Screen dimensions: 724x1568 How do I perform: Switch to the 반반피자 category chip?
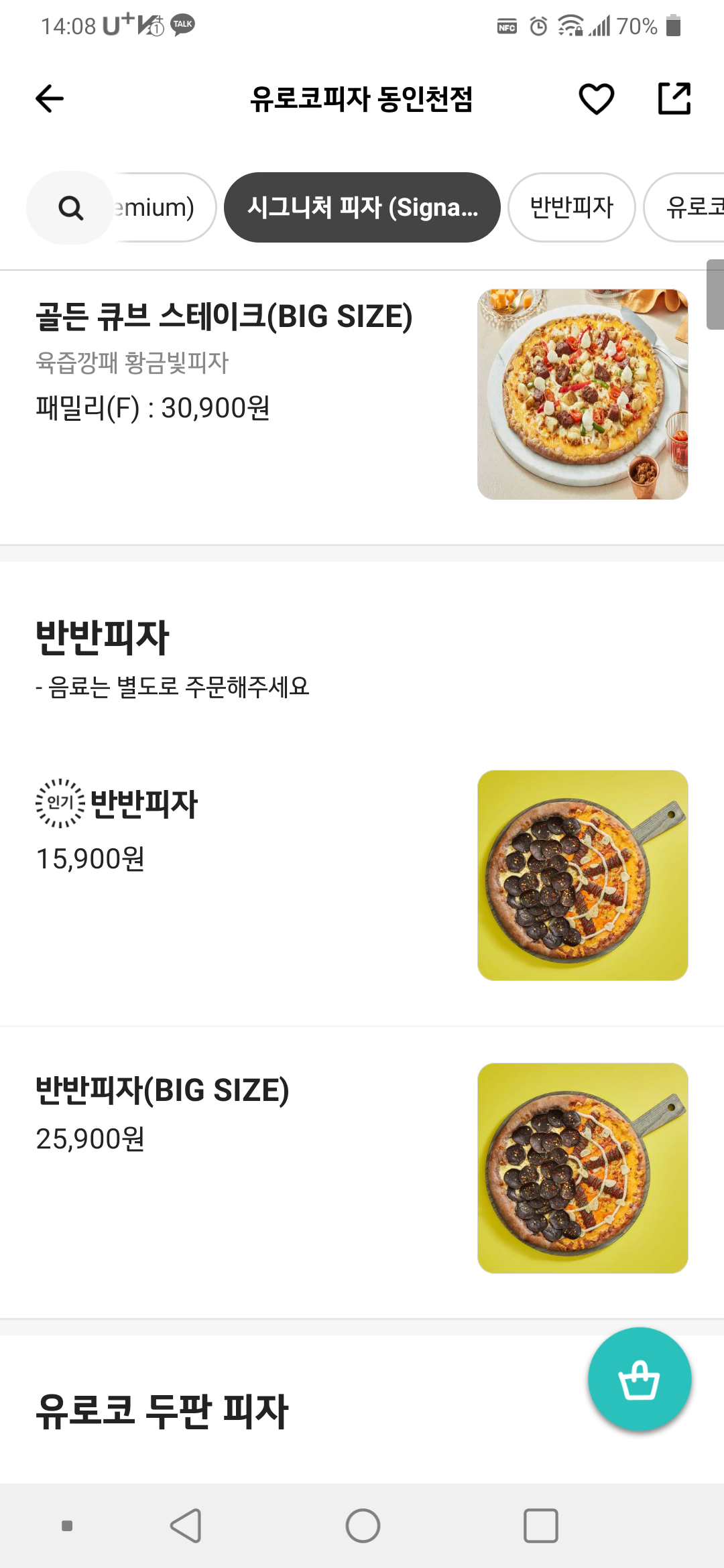(x=571, y=208)
